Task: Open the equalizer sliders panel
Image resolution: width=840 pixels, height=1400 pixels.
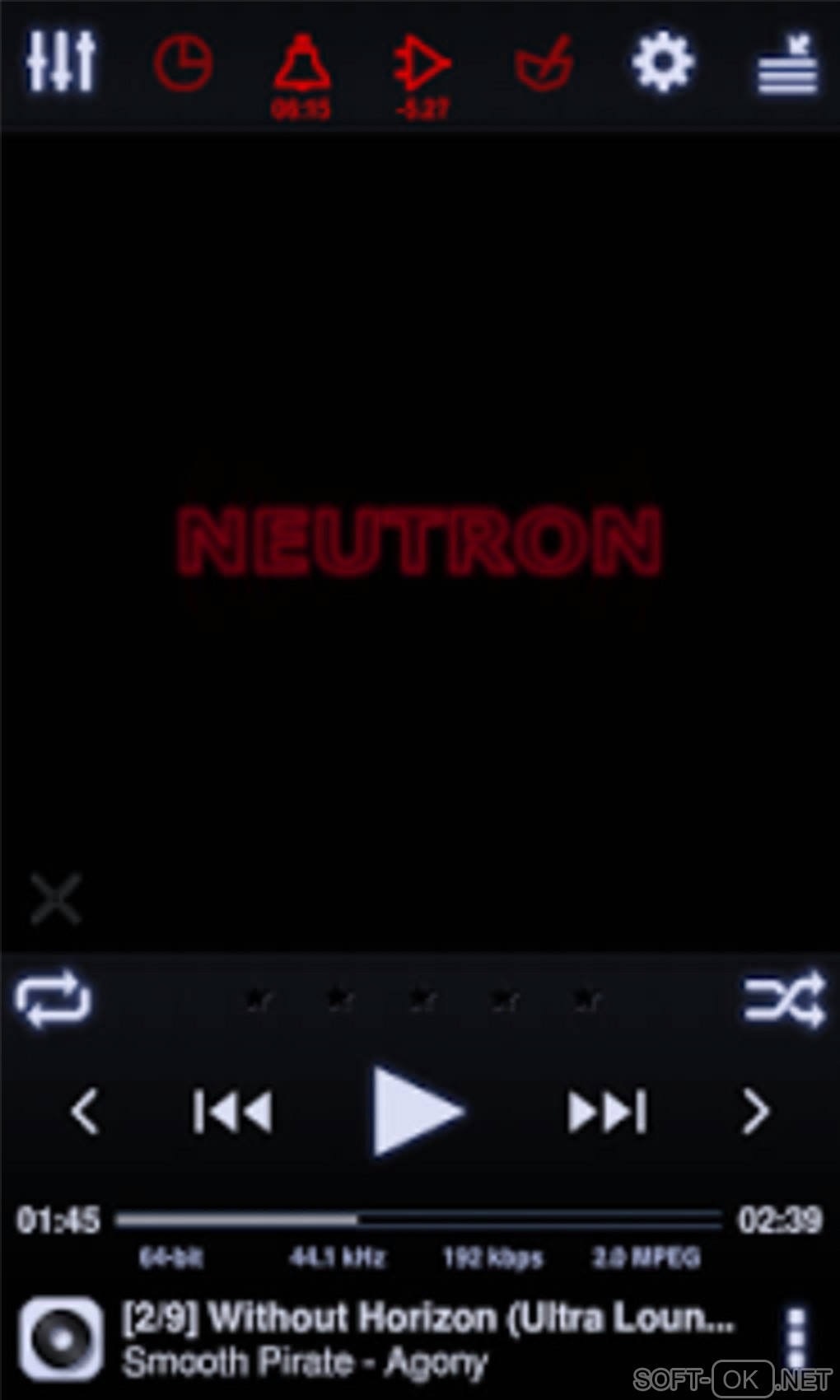Action: click(60, 62)
